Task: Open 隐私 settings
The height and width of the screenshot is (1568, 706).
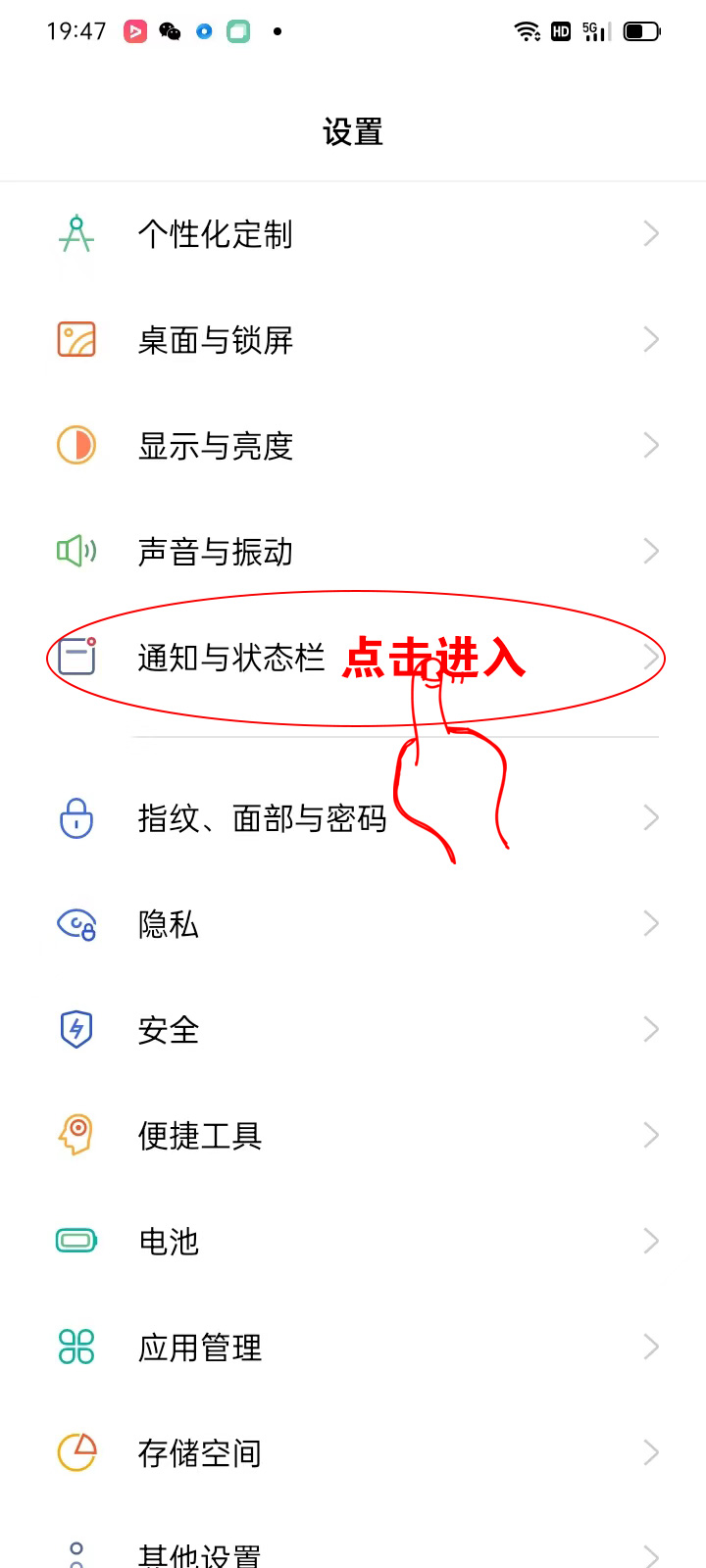Action: (169, 924)
